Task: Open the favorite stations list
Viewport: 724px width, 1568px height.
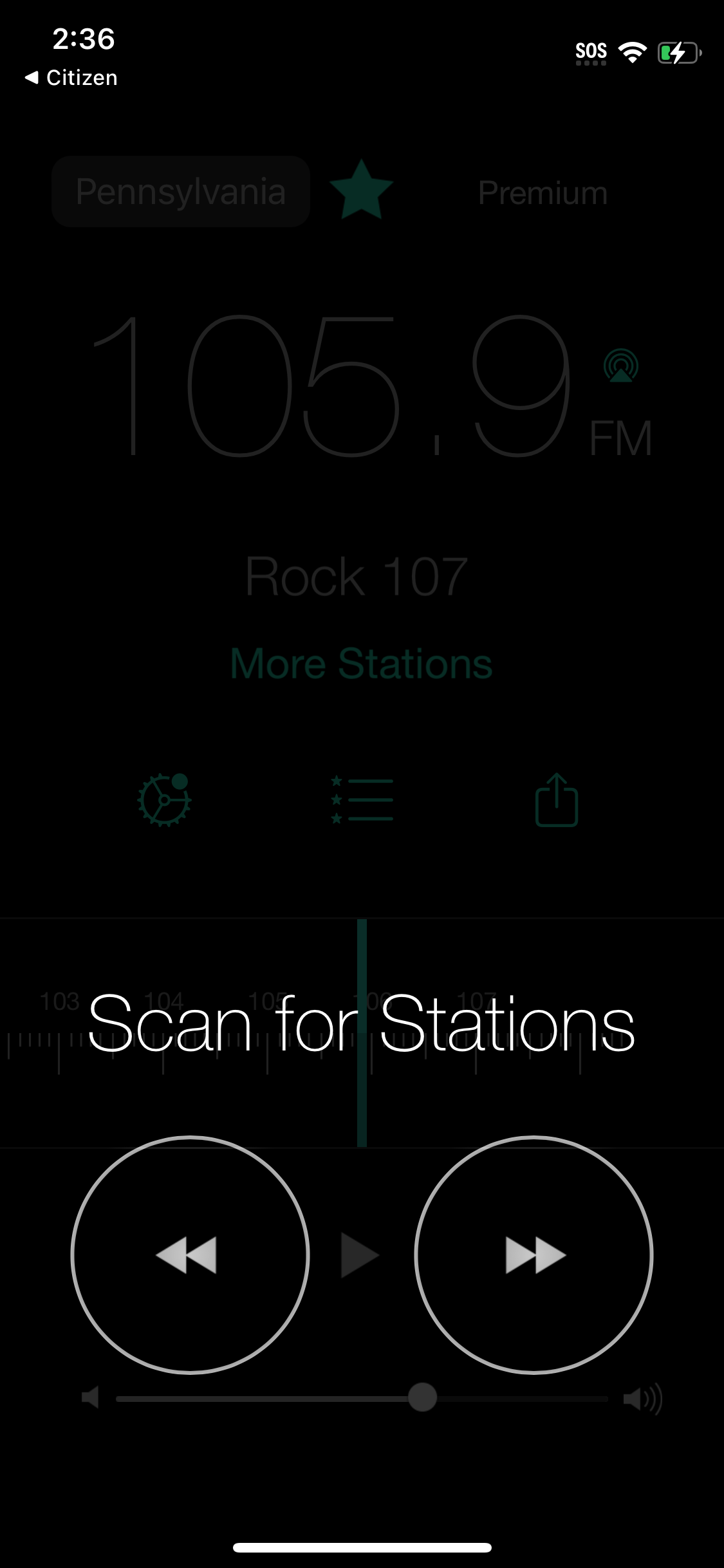Action: click(362, 798)
